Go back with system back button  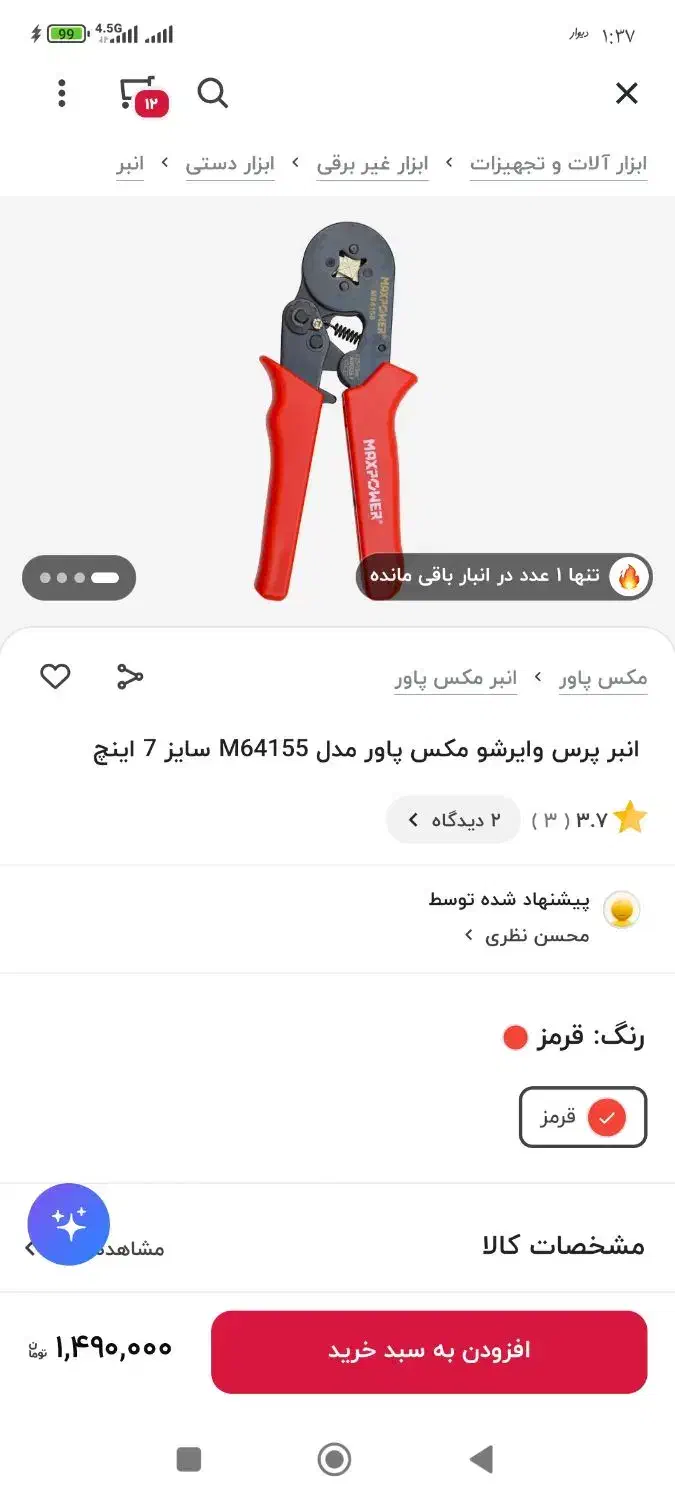coord(481,1459)
